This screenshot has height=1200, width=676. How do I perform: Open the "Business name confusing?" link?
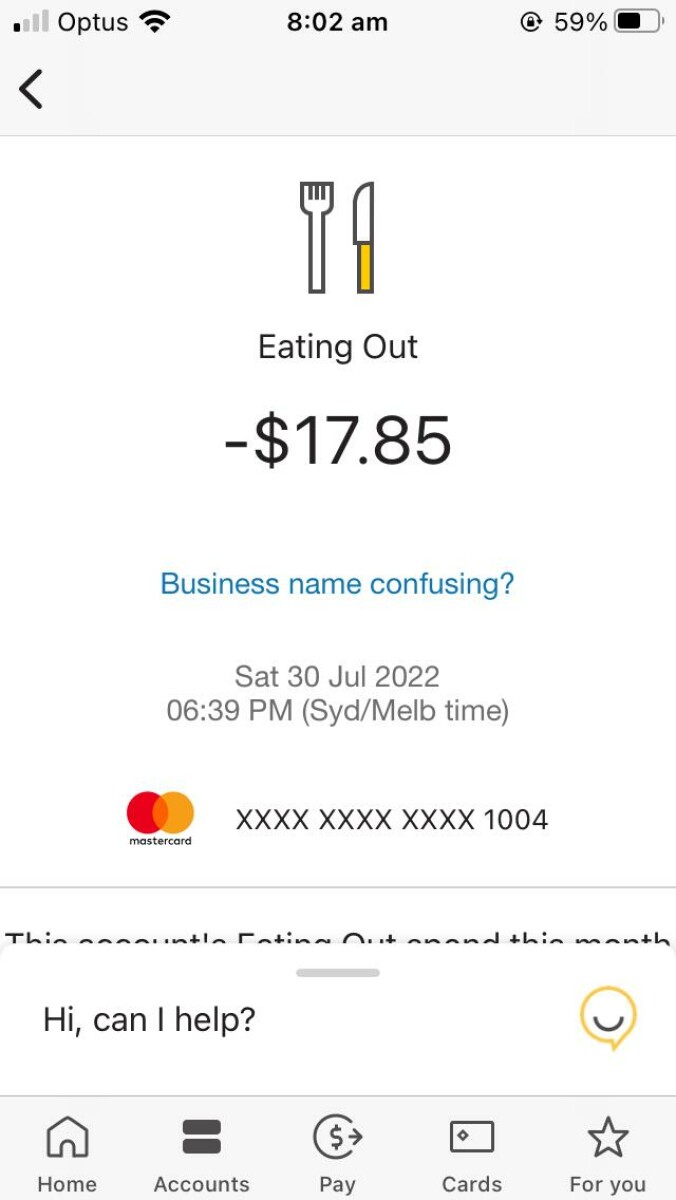click(337, 584)
